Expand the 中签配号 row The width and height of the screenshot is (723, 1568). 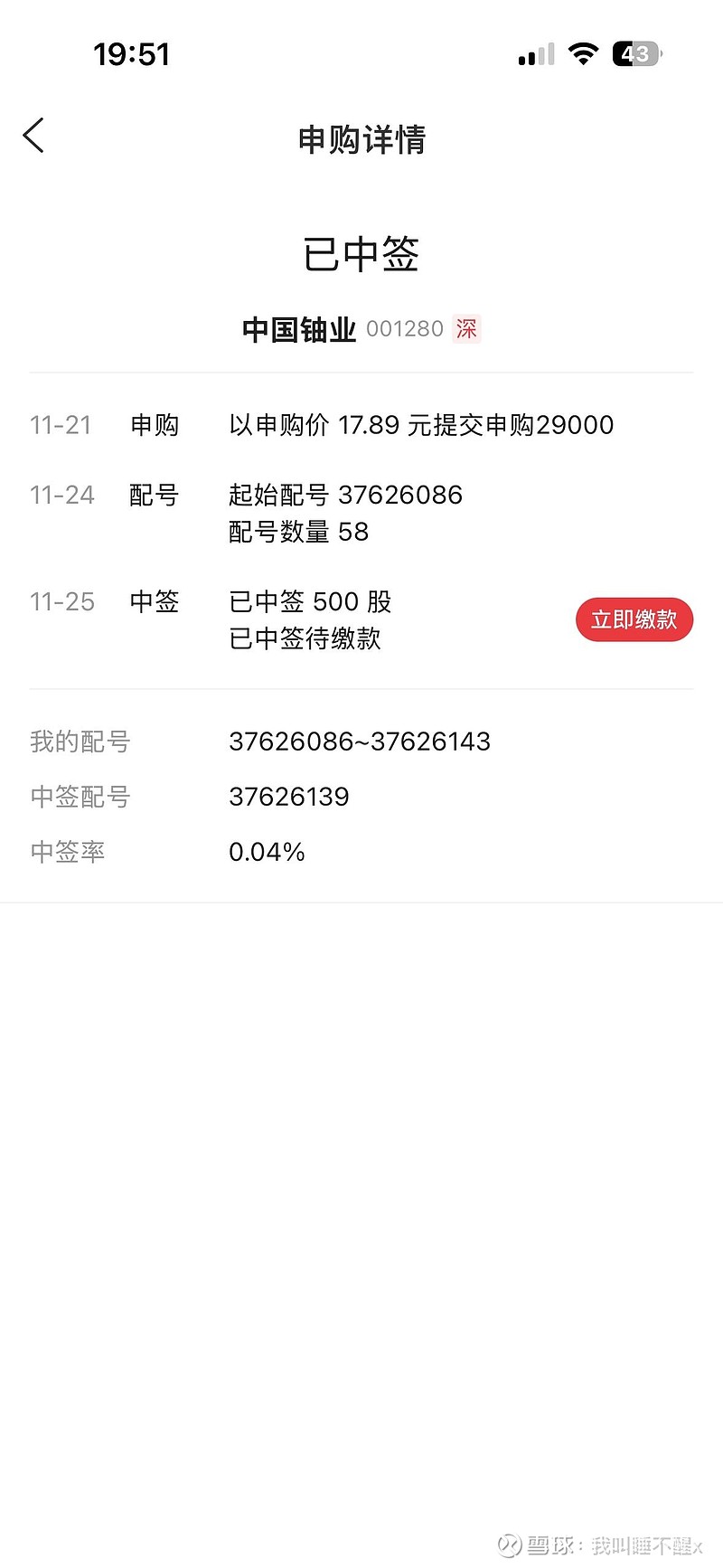tap(80, 797)
